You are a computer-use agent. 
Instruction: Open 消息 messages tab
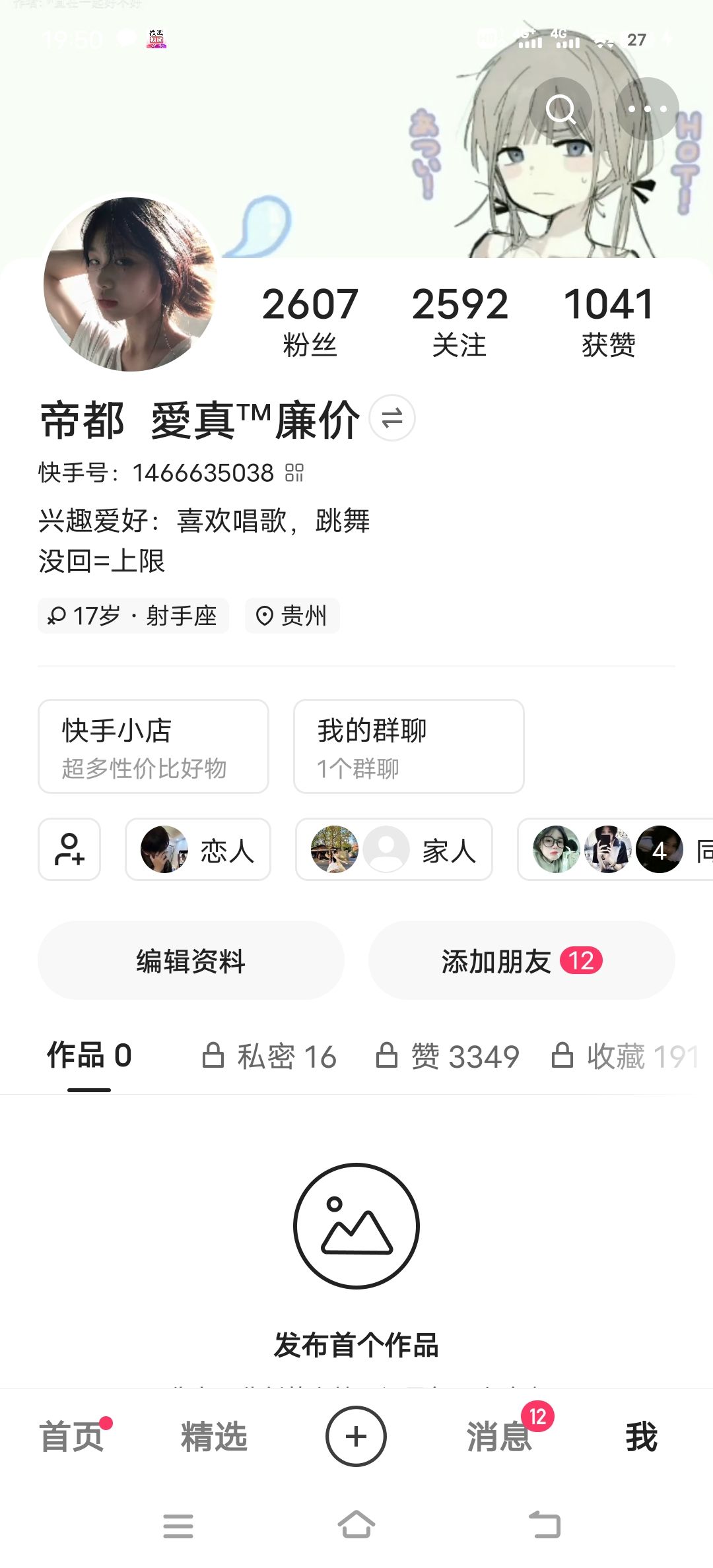tap(499, 1437)
